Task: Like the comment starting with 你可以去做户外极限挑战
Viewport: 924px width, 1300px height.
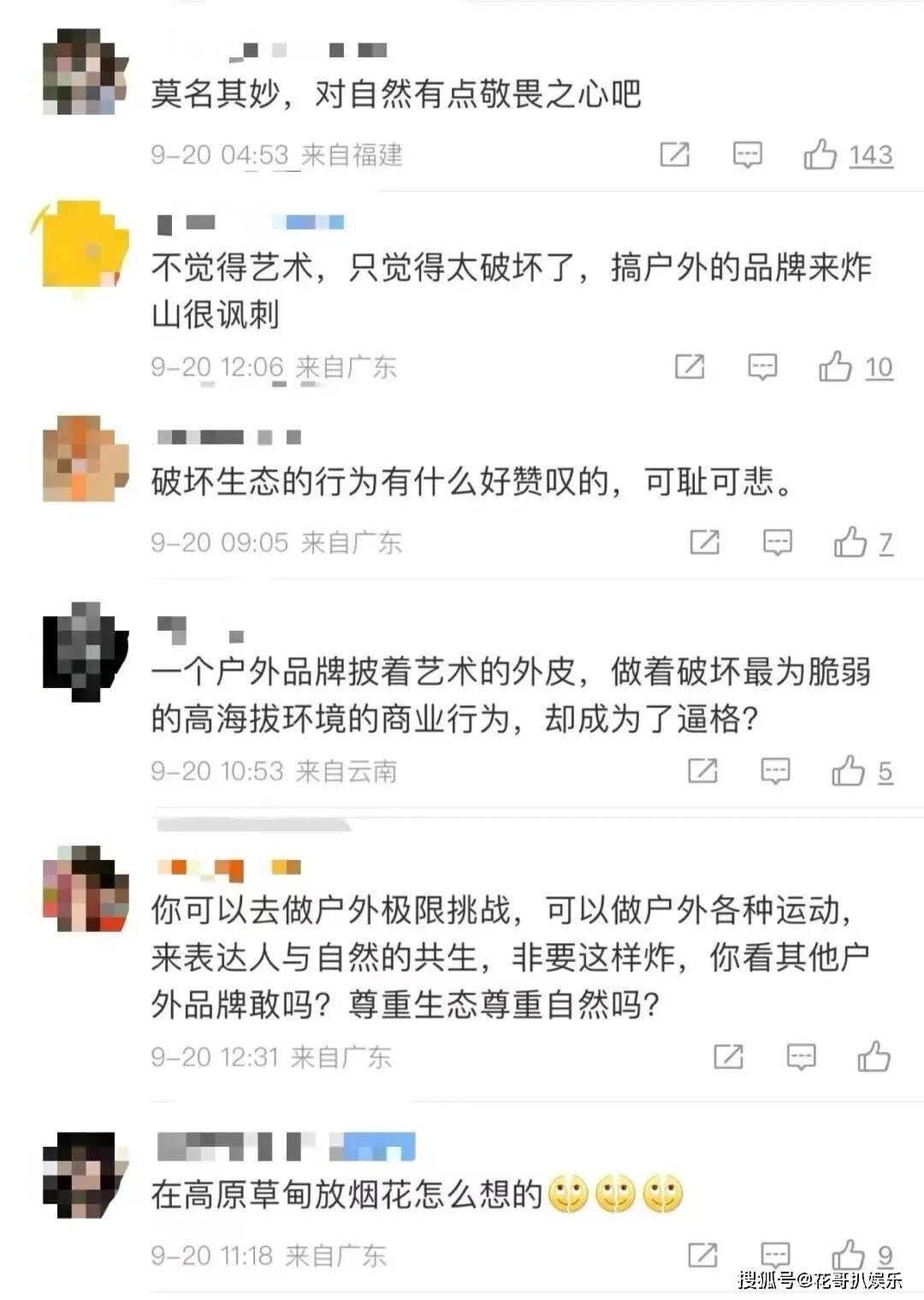Action: pos(874,1056)
